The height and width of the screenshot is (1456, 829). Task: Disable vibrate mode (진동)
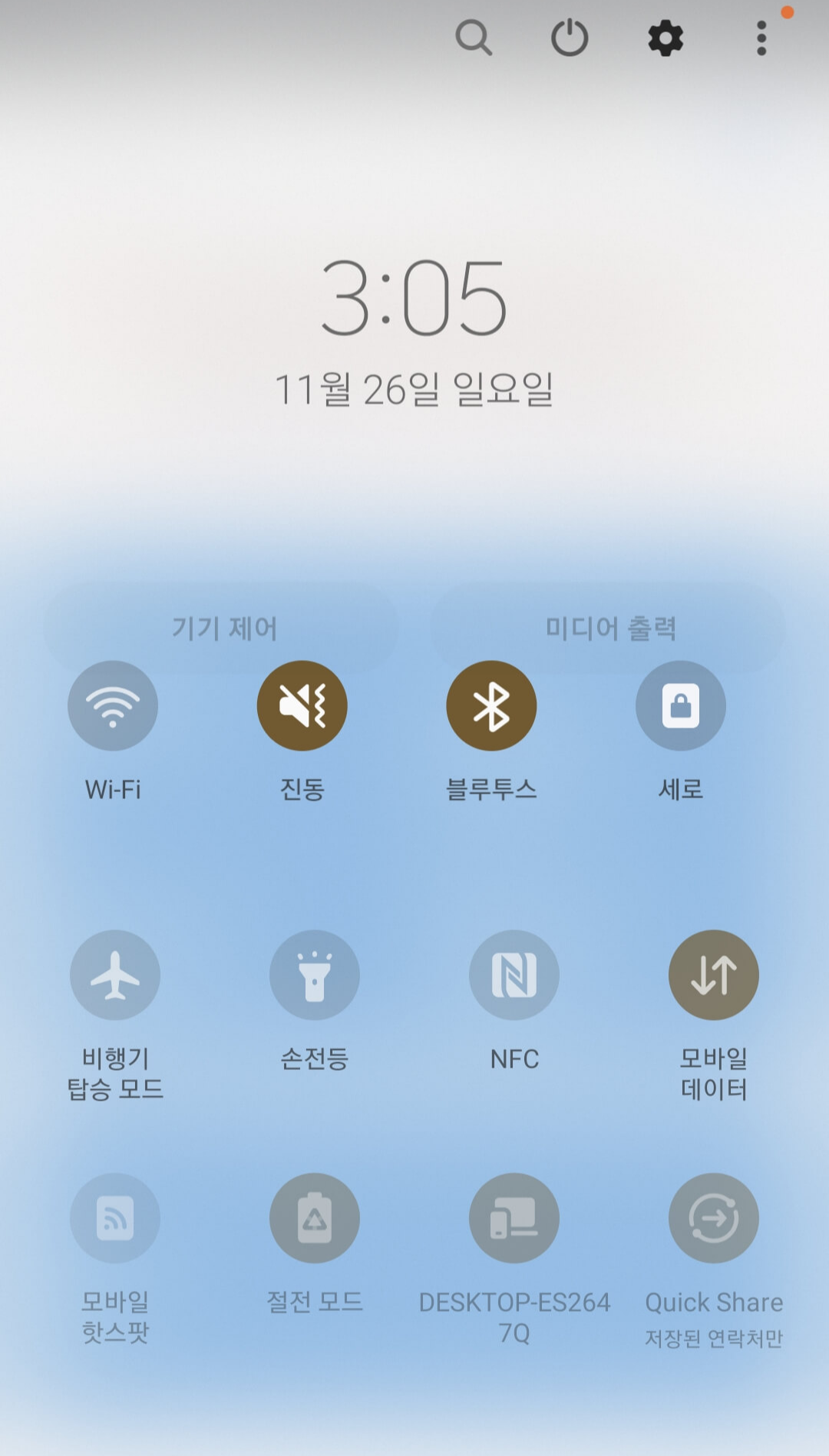pyautogui.click(x=303, y=705)
